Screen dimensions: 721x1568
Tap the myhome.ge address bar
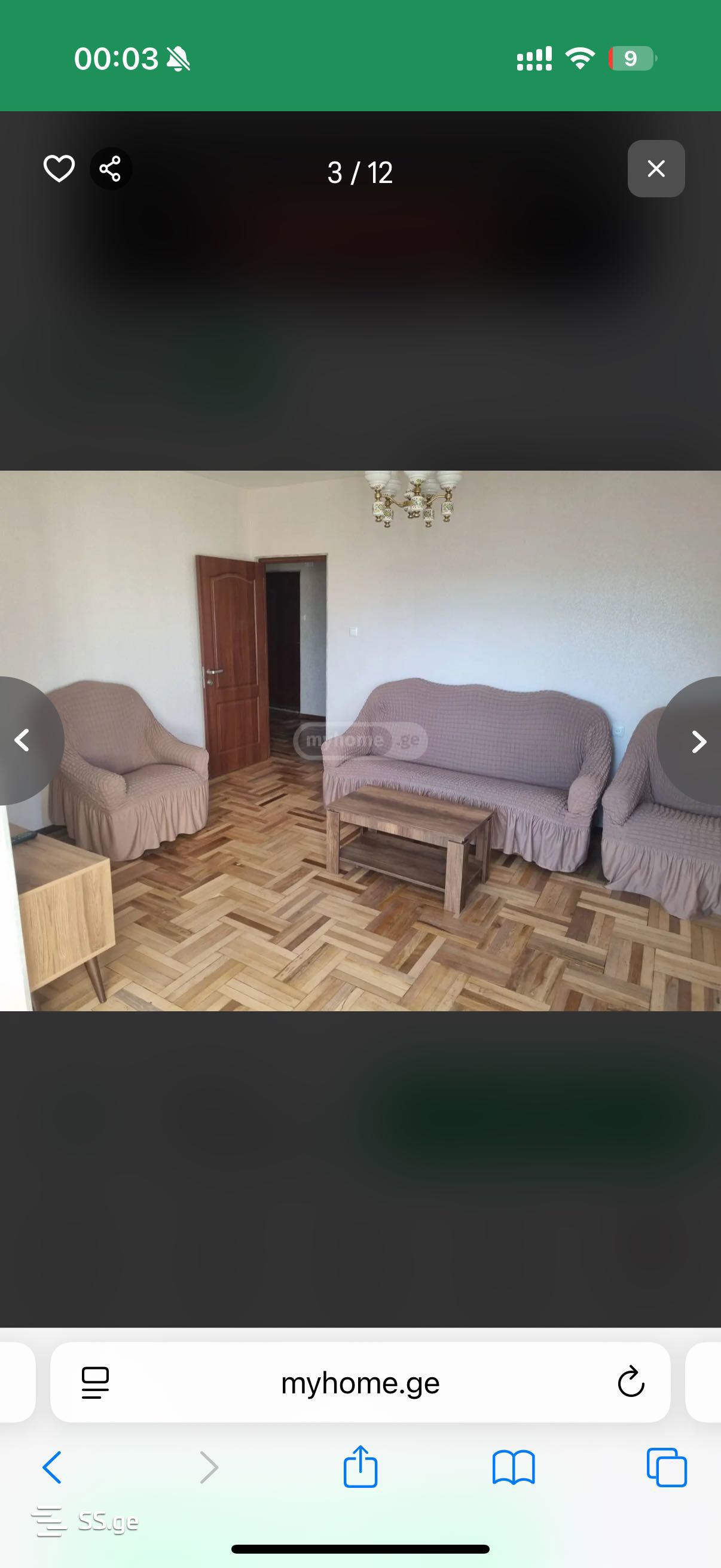point(360,1383)
